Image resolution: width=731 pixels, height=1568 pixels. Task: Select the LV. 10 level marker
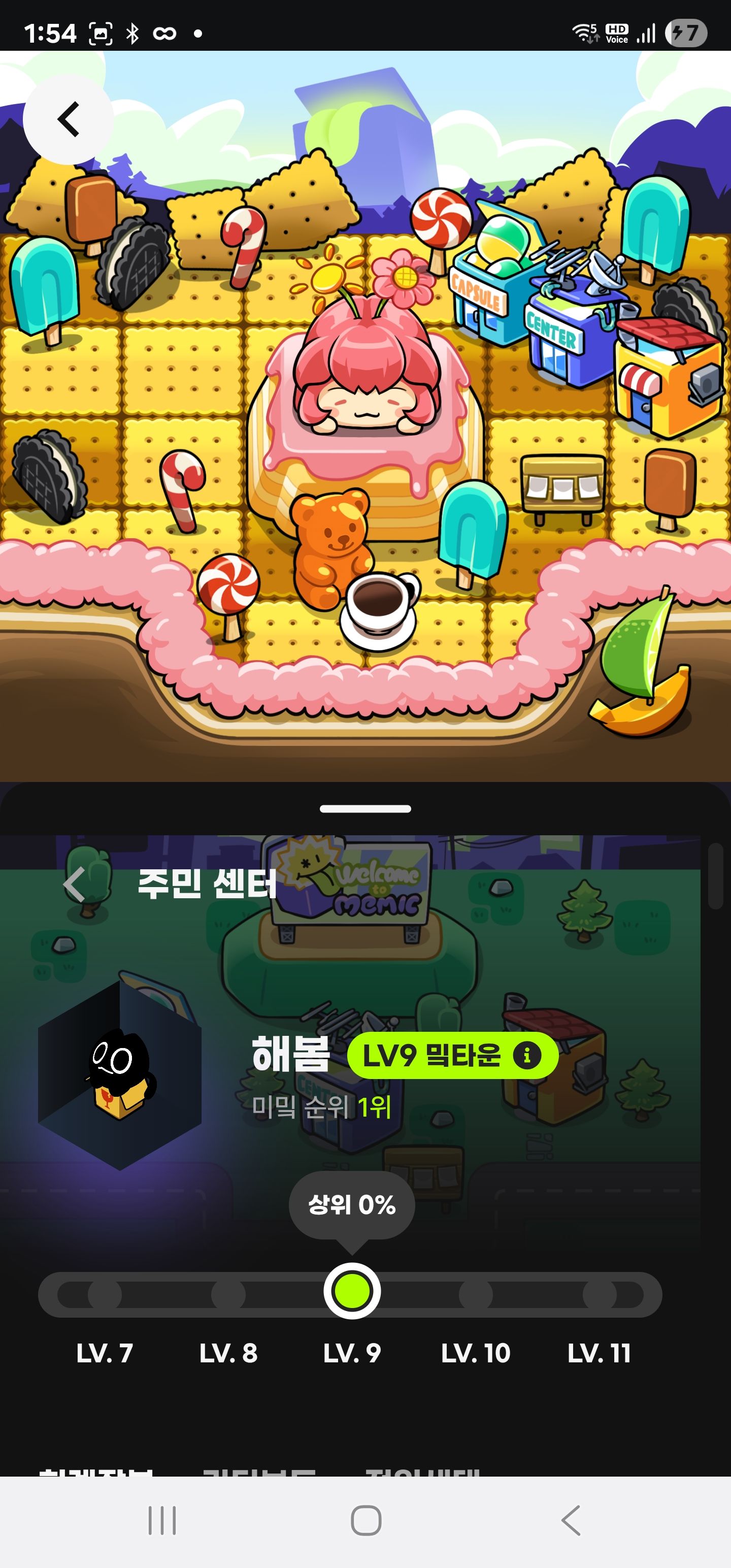(x=475, y=1295)
